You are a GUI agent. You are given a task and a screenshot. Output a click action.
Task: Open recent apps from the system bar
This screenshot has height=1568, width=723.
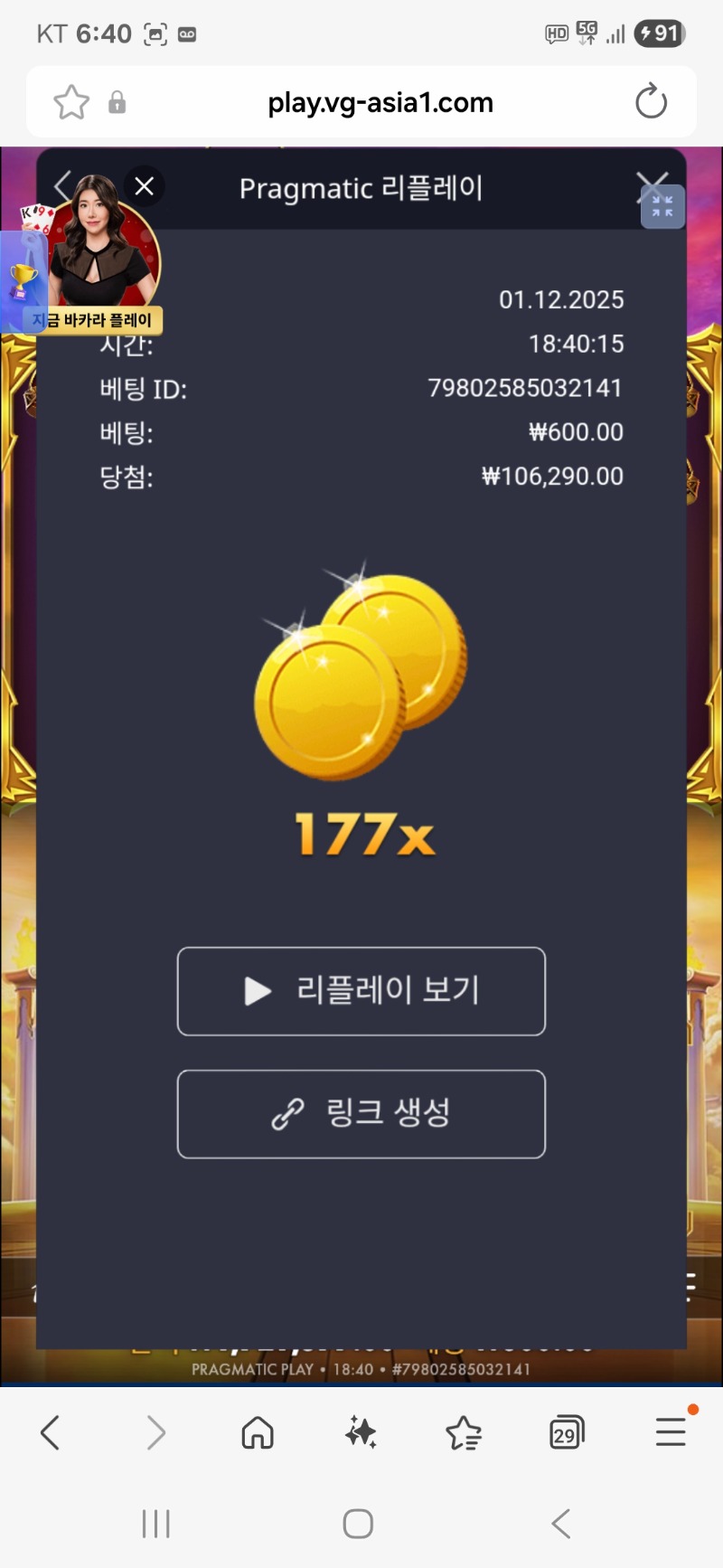point(155,1524)
